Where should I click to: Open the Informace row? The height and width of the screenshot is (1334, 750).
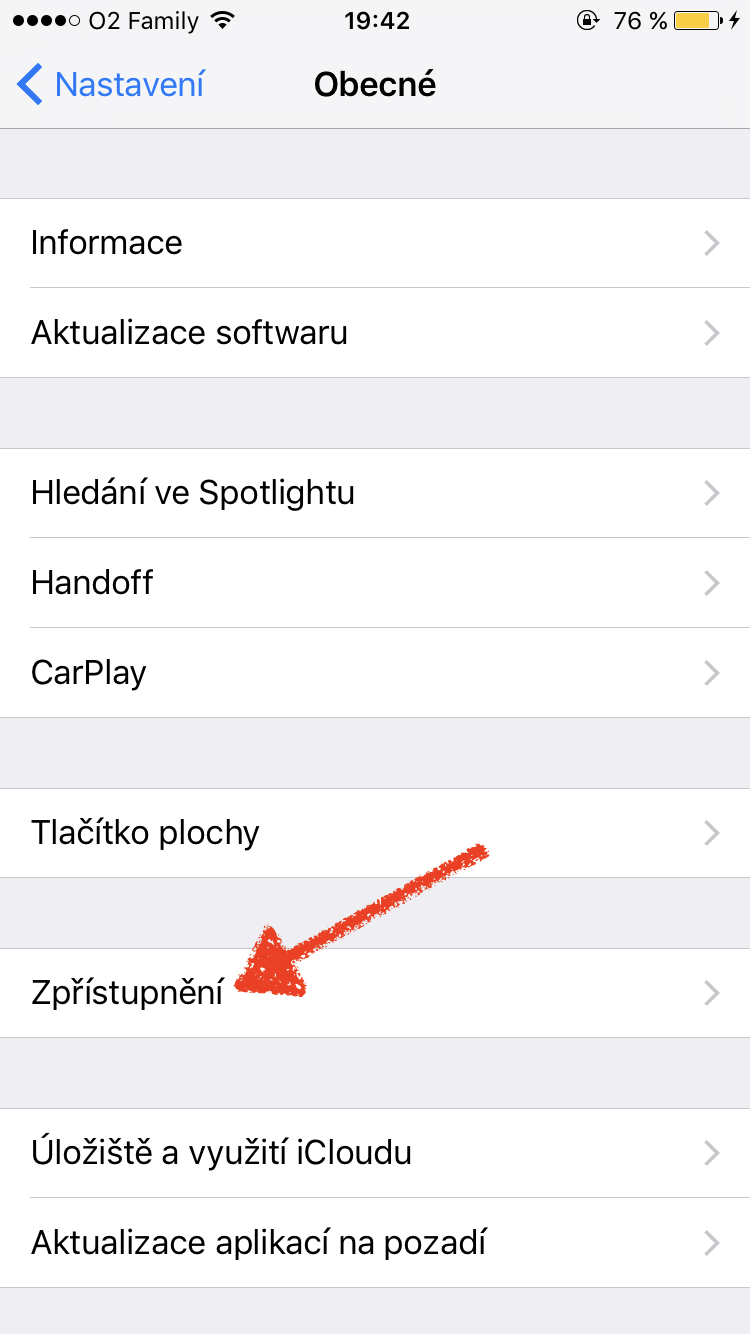375,243
